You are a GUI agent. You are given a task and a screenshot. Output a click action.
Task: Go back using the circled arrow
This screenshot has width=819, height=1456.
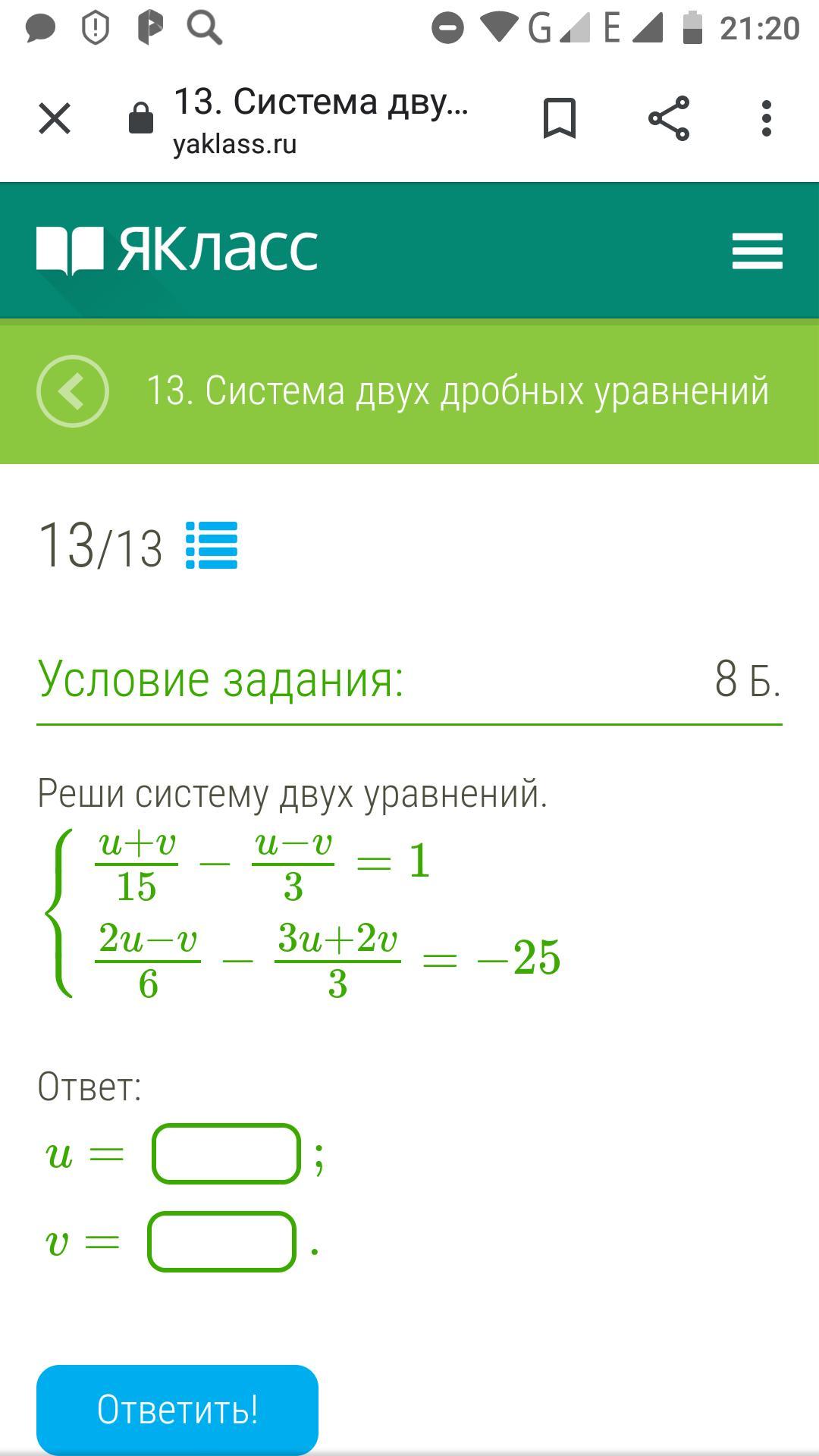pyautogui.click(x=73, y=391)
